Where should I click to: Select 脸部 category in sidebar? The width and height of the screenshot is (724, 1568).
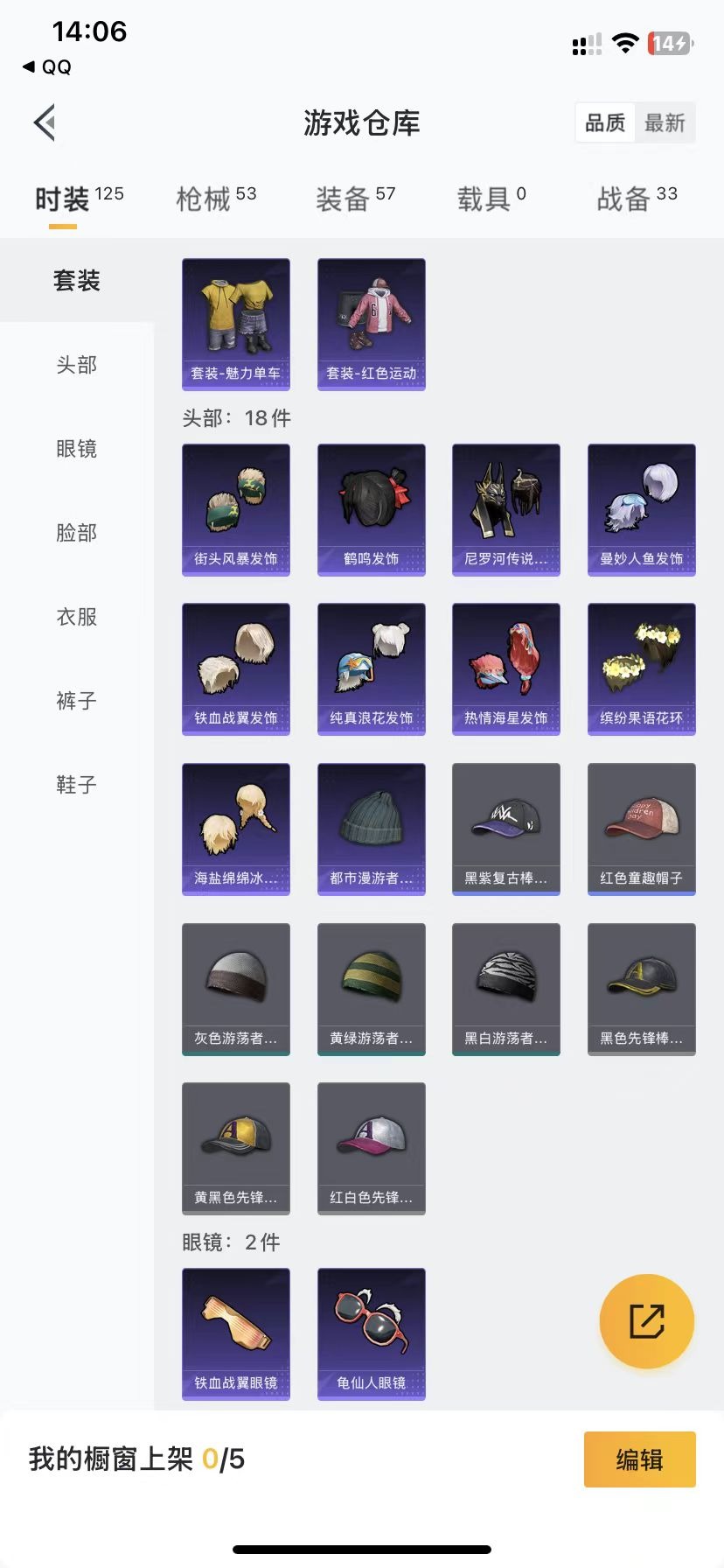[x=77, y=533]
